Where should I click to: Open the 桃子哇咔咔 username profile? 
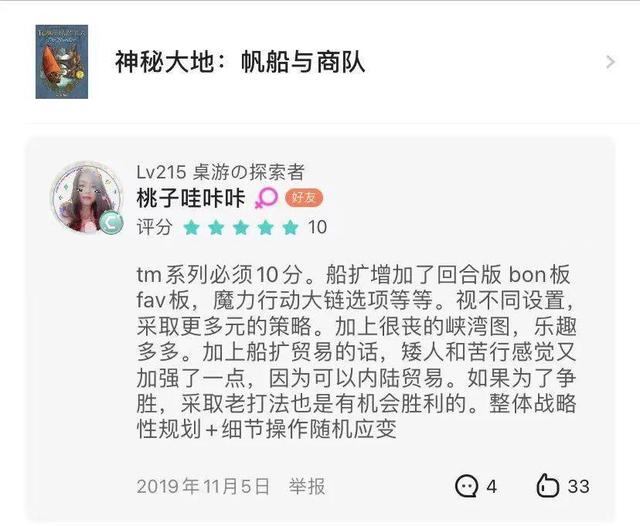(191, 198)
